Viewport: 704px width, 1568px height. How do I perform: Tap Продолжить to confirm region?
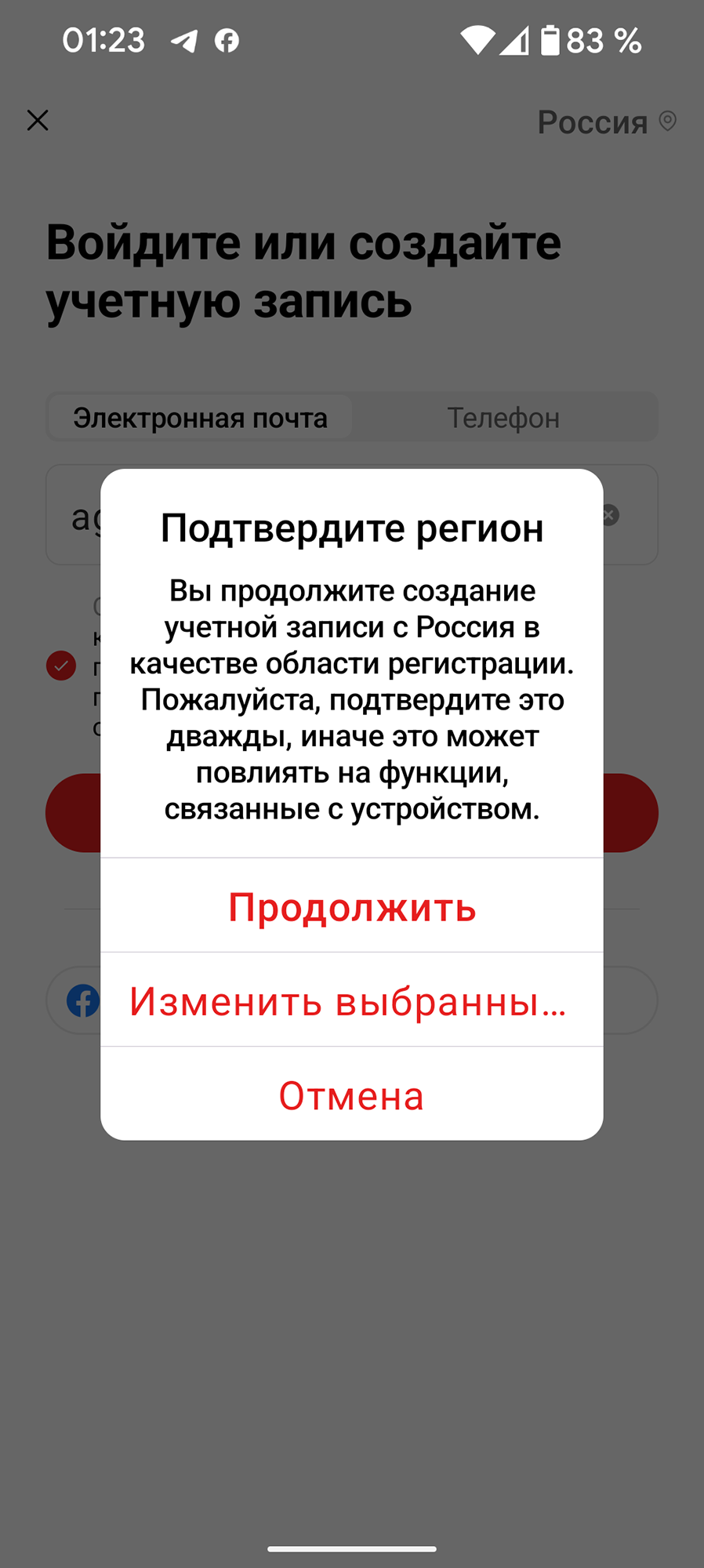coord(352,906)
